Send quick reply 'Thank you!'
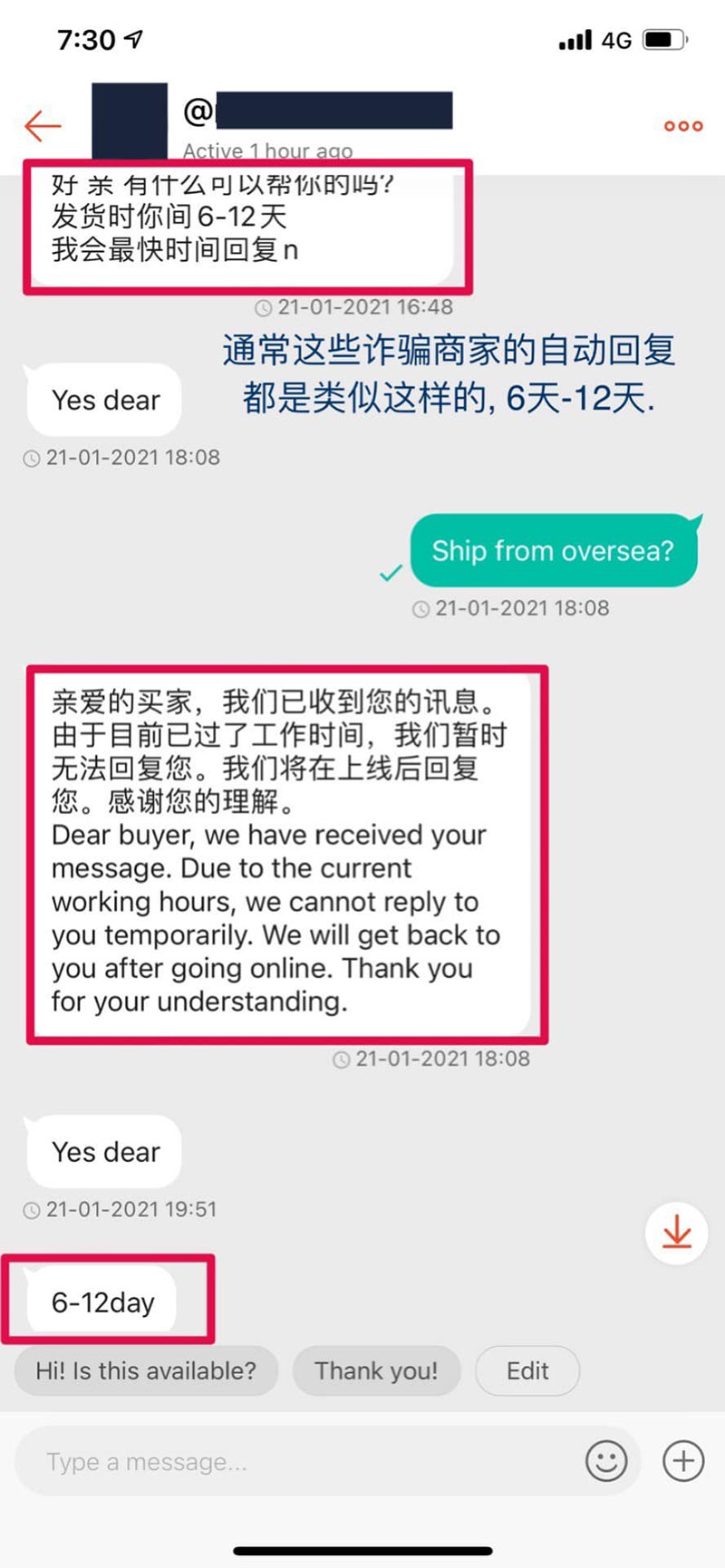Screen dimensions: 725x1568 (376, 1370)
